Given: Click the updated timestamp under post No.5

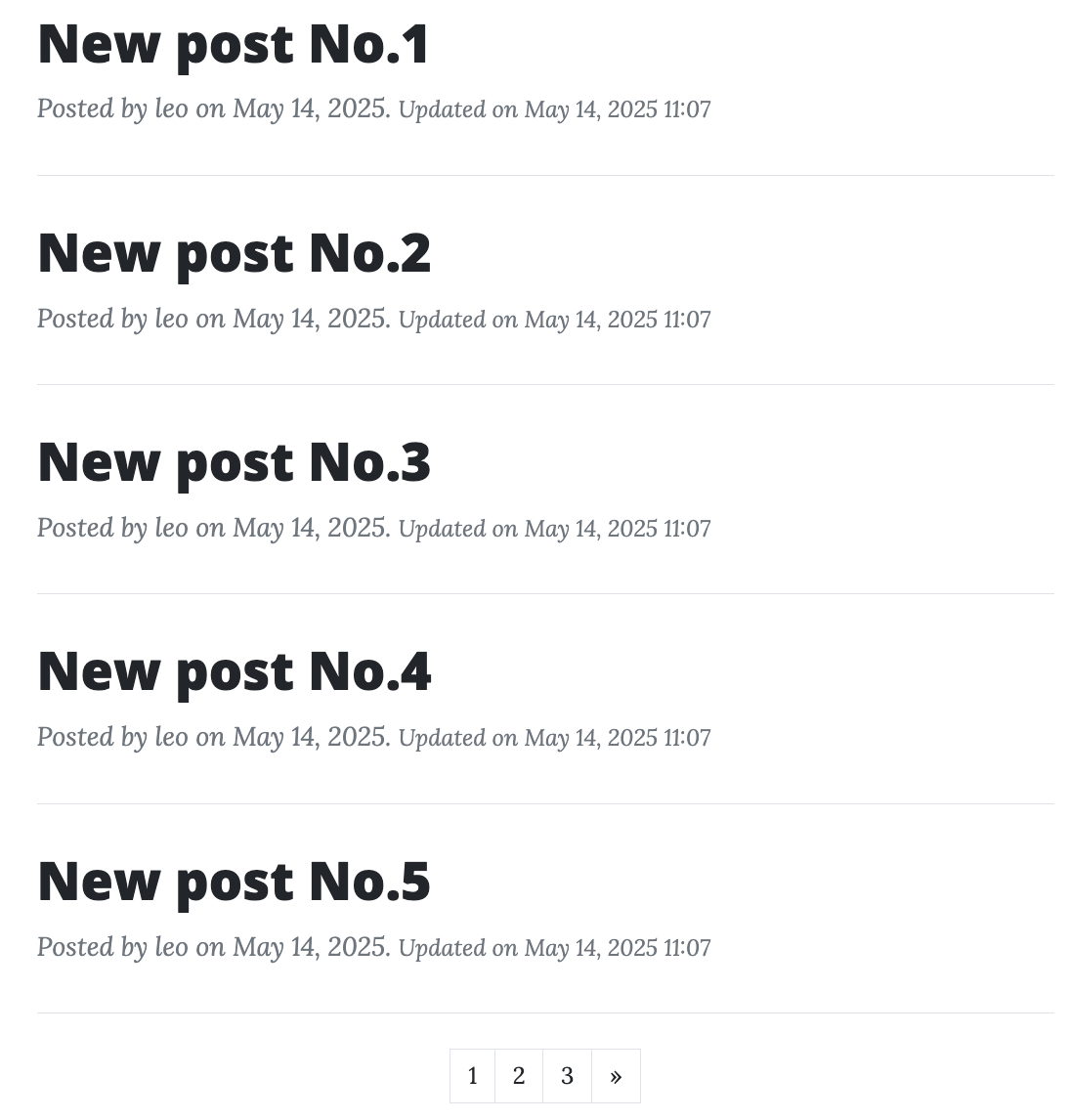Looking at the screenshot, I should (554, 948).
